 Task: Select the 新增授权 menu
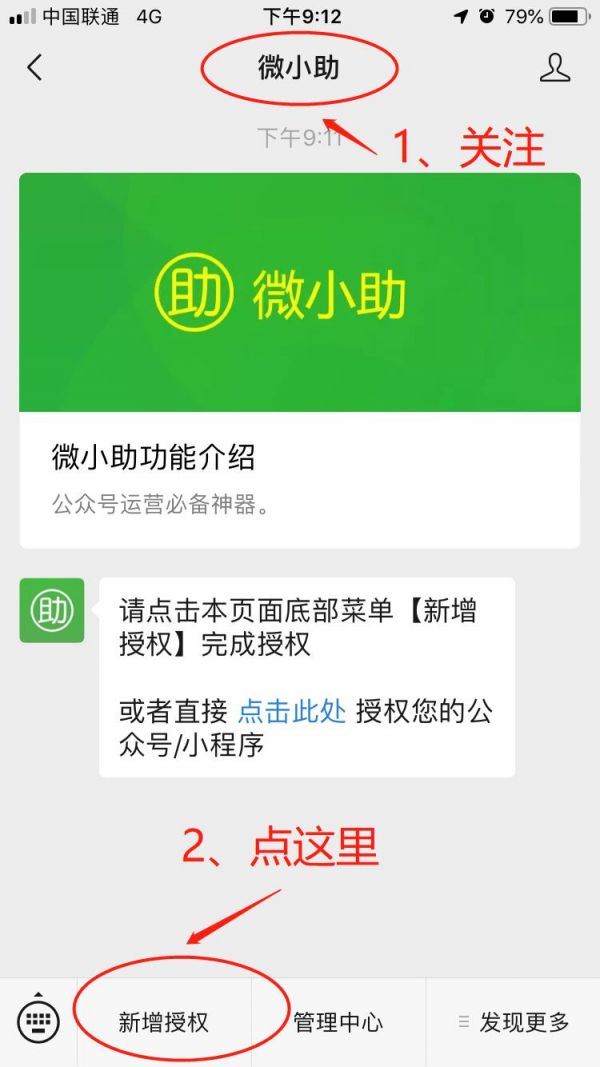pyautogui.click(x=164, y=1022)
